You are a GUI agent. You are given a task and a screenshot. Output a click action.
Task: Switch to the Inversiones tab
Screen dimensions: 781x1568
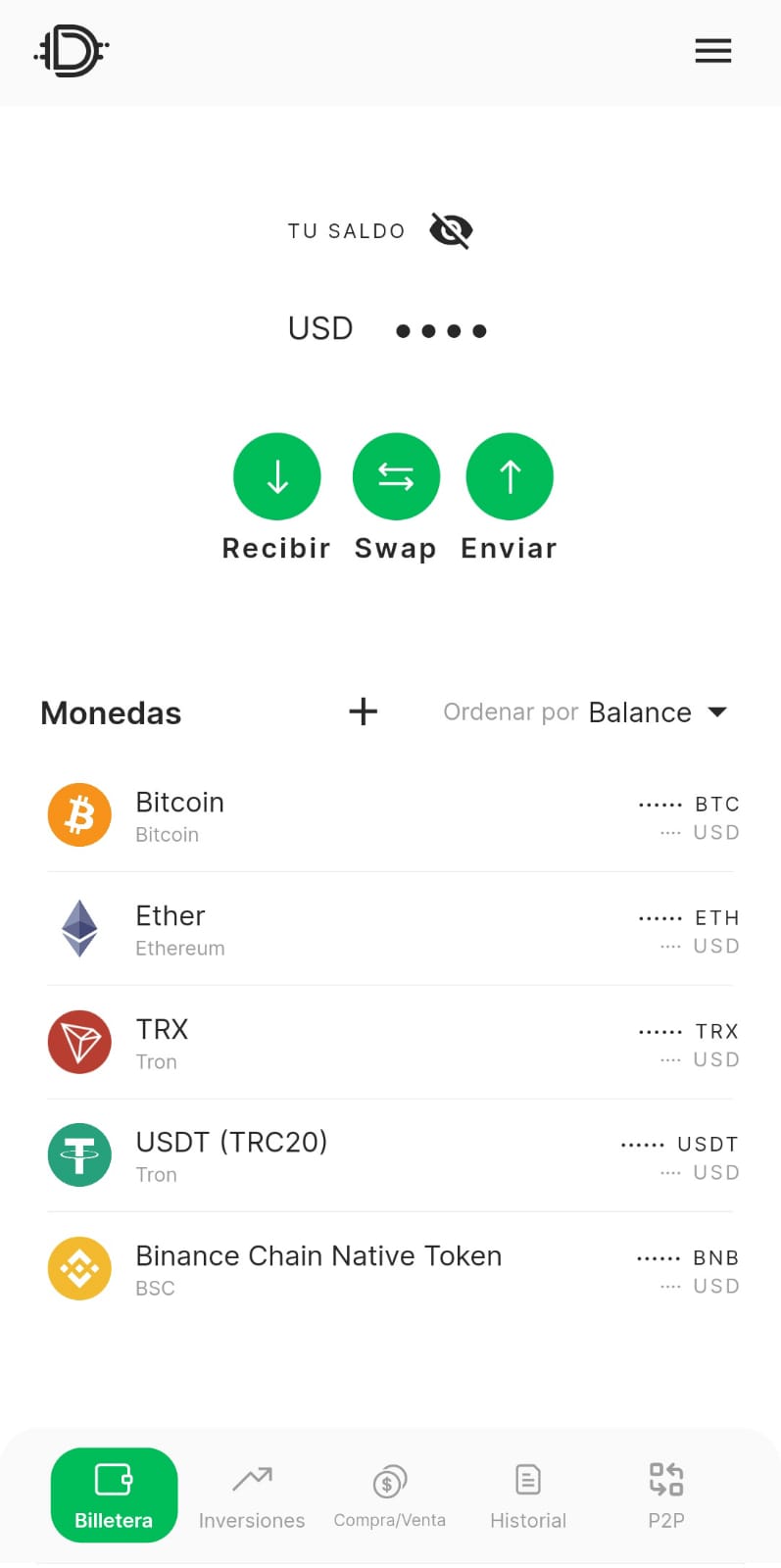252,1496
